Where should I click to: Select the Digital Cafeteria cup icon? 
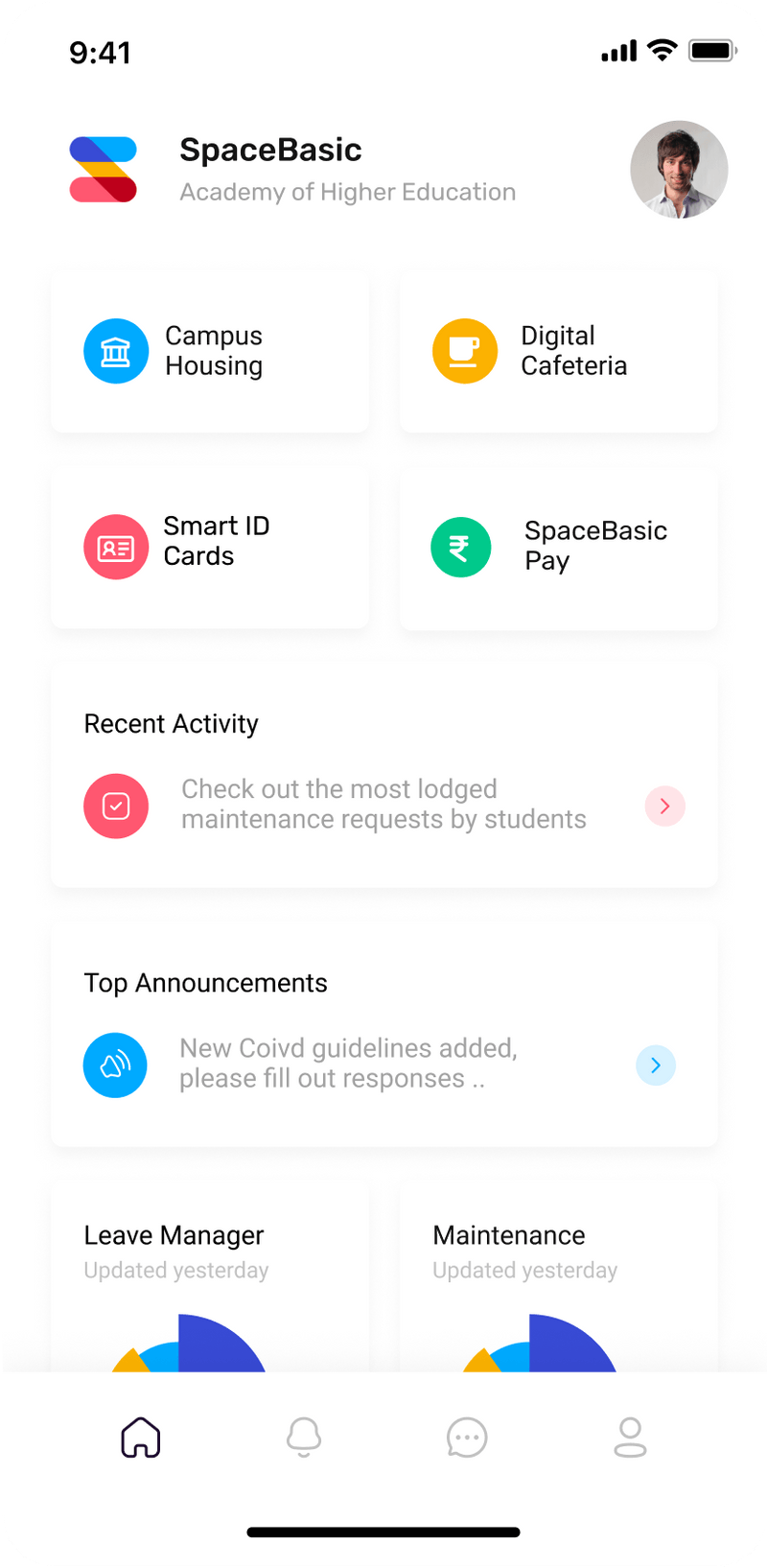(465, 350)
